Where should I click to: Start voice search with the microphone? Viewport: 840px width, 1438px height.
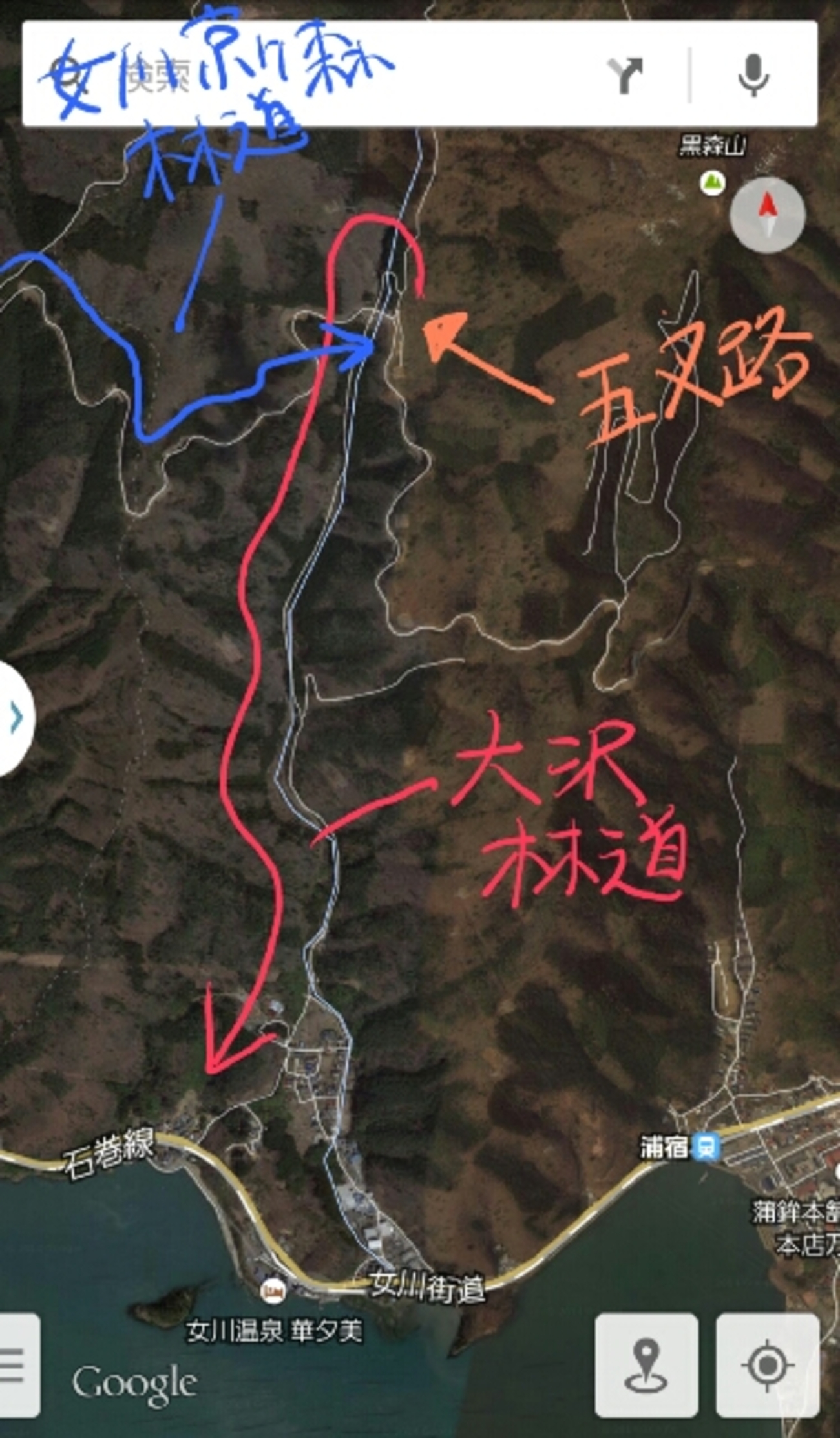pyautogui.click(x=754, y=75)
